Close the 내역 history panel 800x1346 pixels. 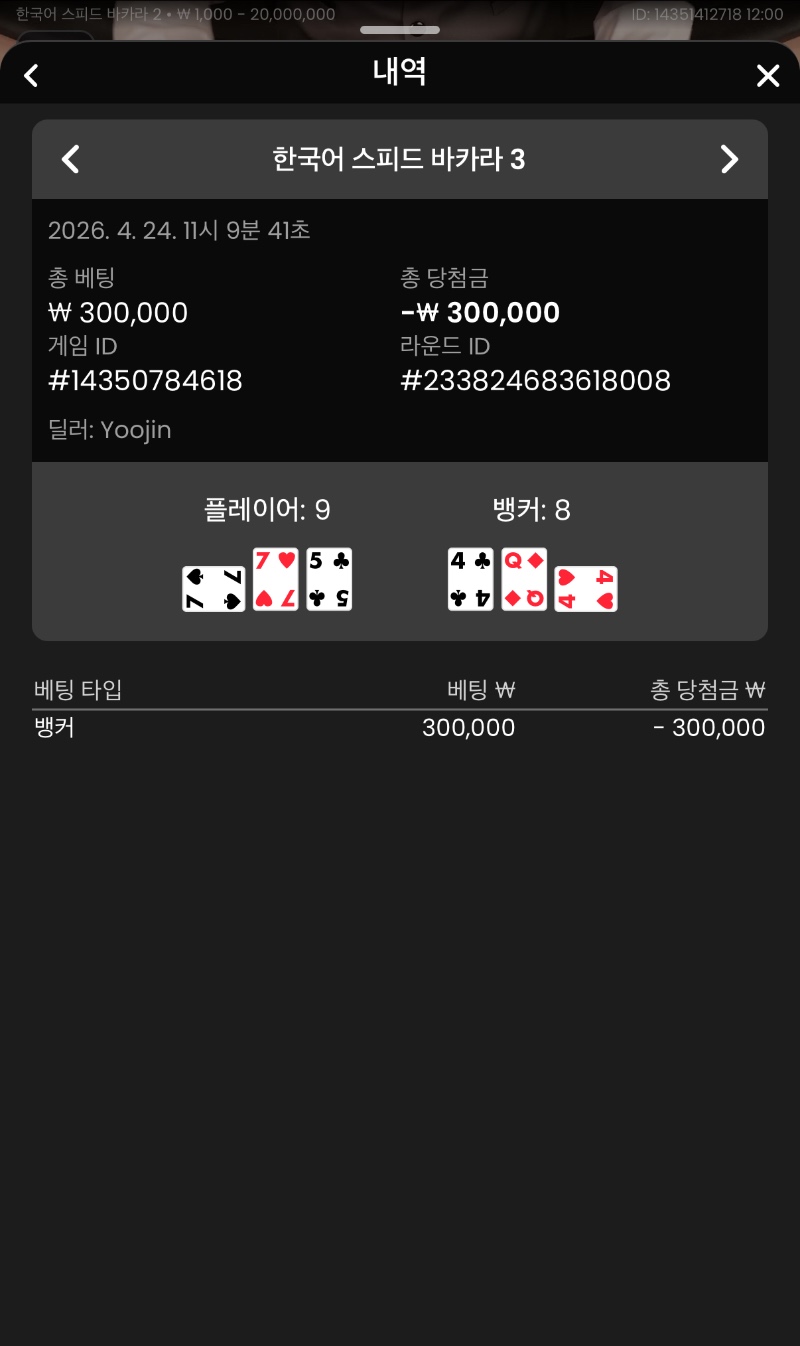(767, 76)
